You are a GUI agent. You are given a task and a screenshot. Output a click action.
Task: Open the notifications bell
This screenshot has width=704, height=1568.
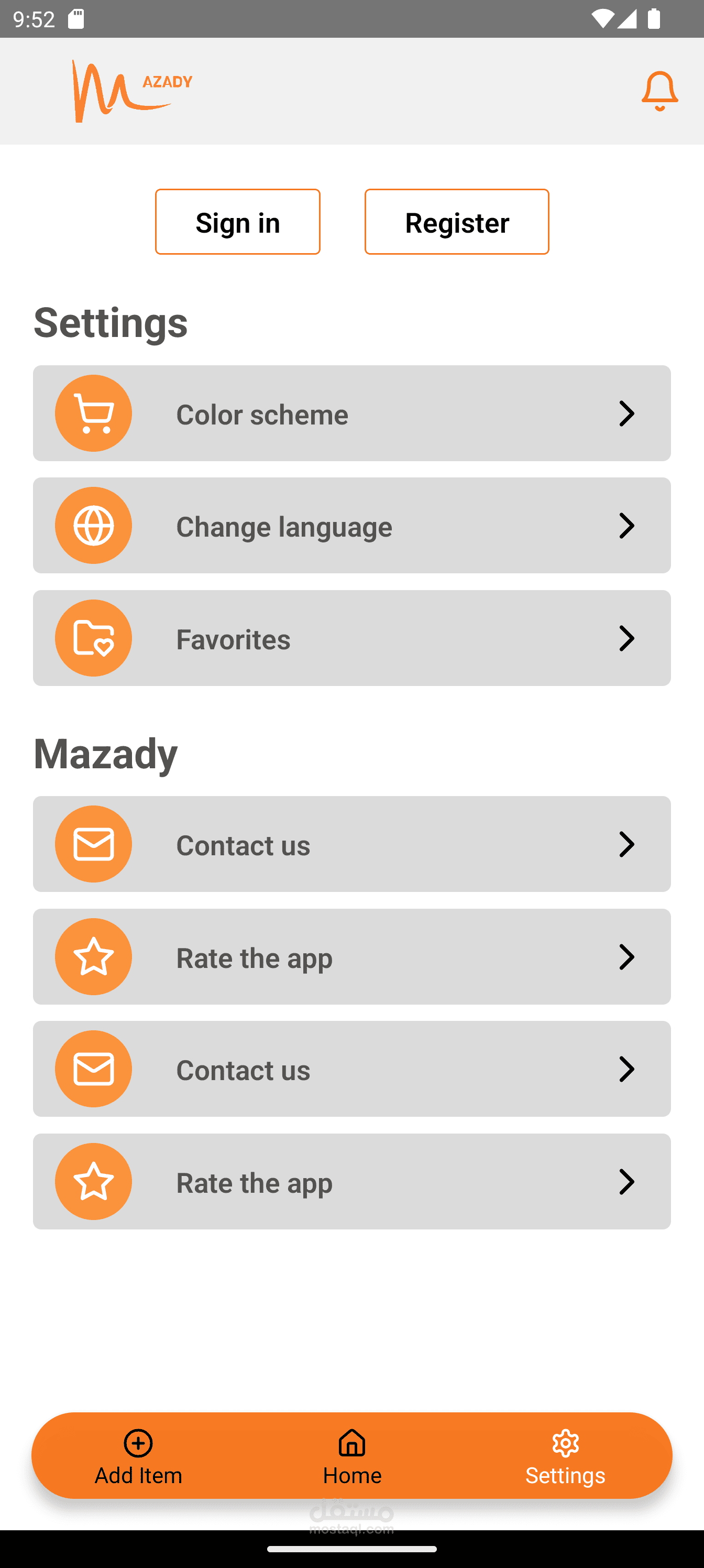[659, 91]
